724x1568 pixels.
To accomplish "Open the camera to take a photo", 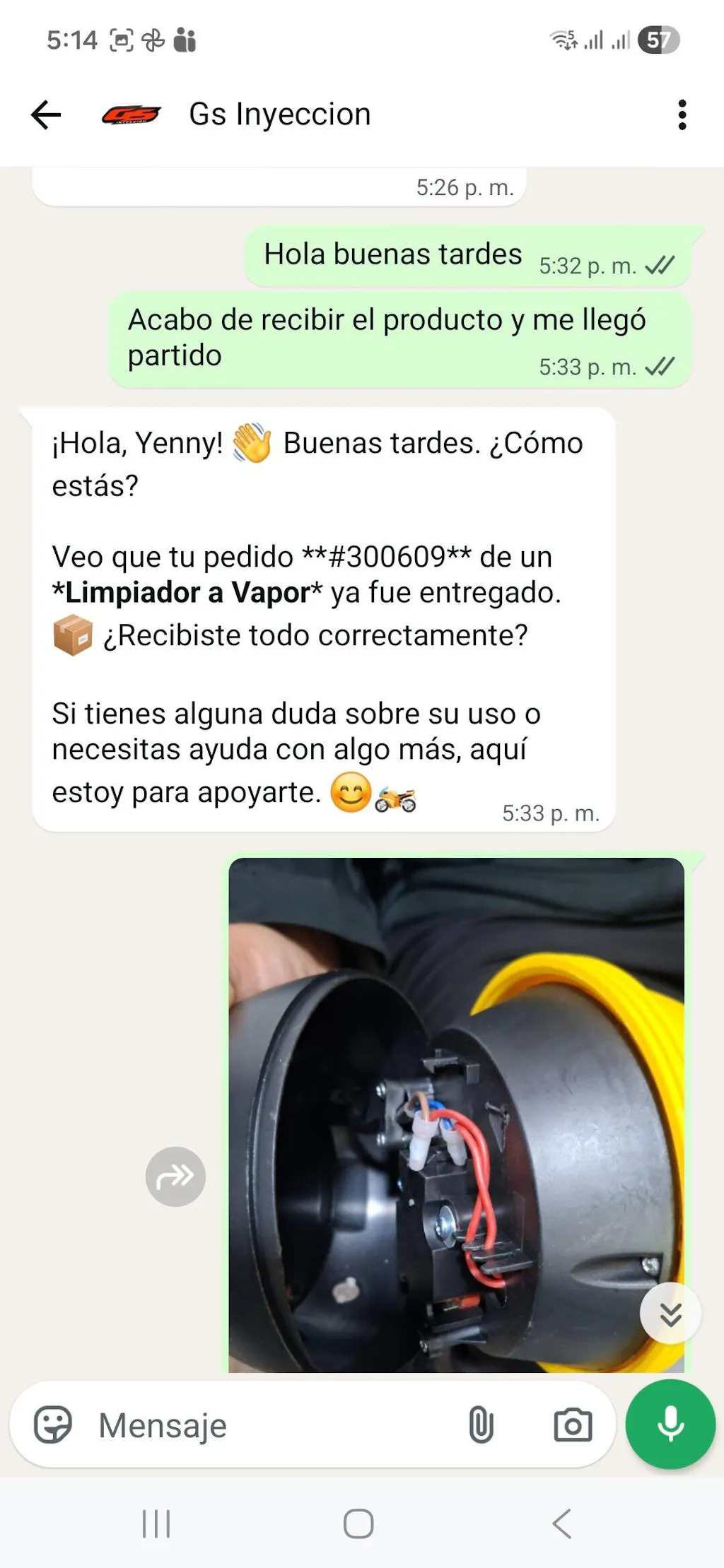I will [573, 1425].
